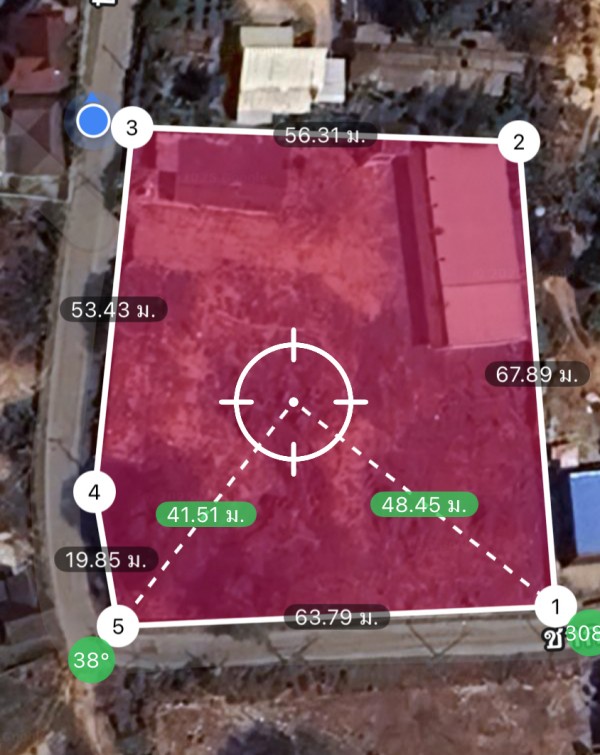Select vertex point 5
The image size is (600, 755).
pyautogui.click(x=119, y=627)
